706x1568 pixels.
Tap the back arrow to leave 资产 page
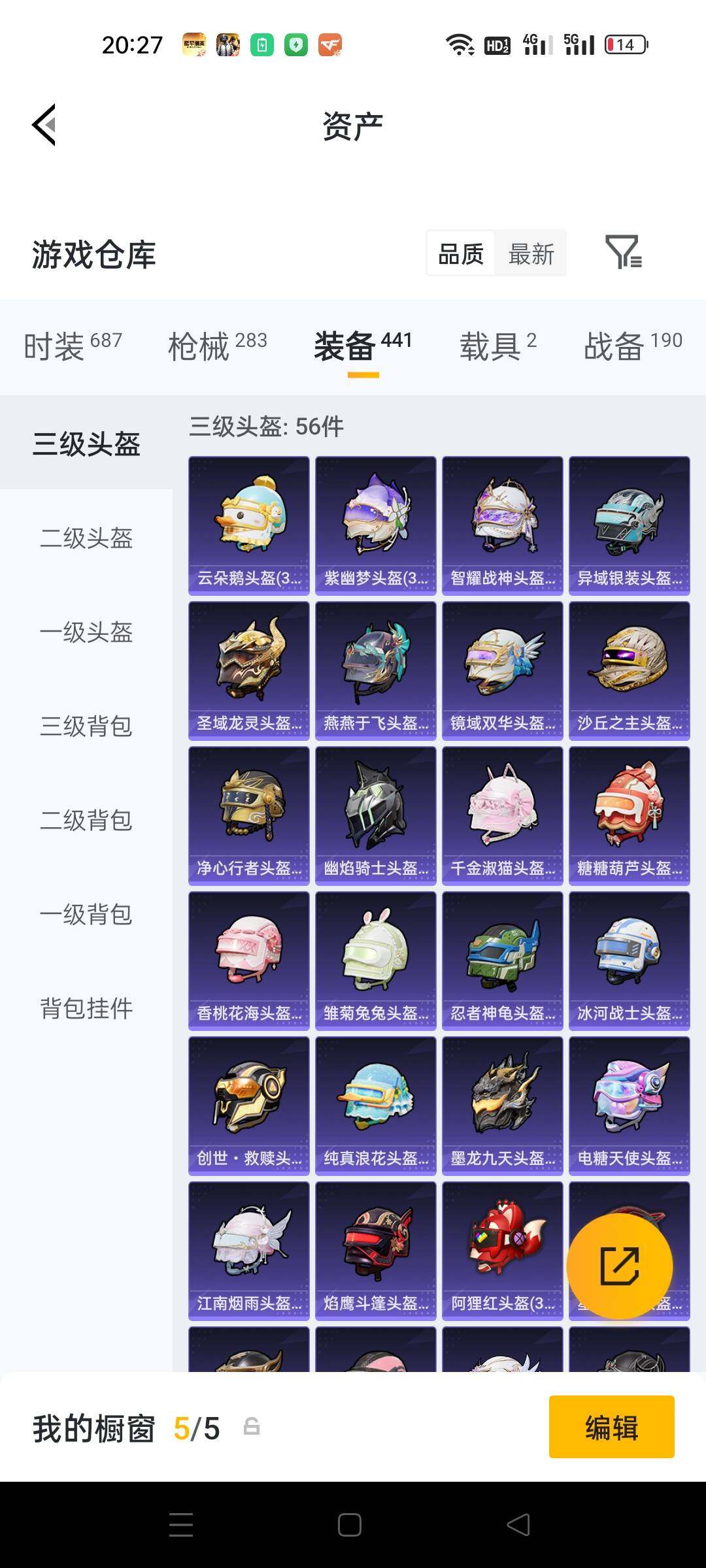(x=43, y=125)
